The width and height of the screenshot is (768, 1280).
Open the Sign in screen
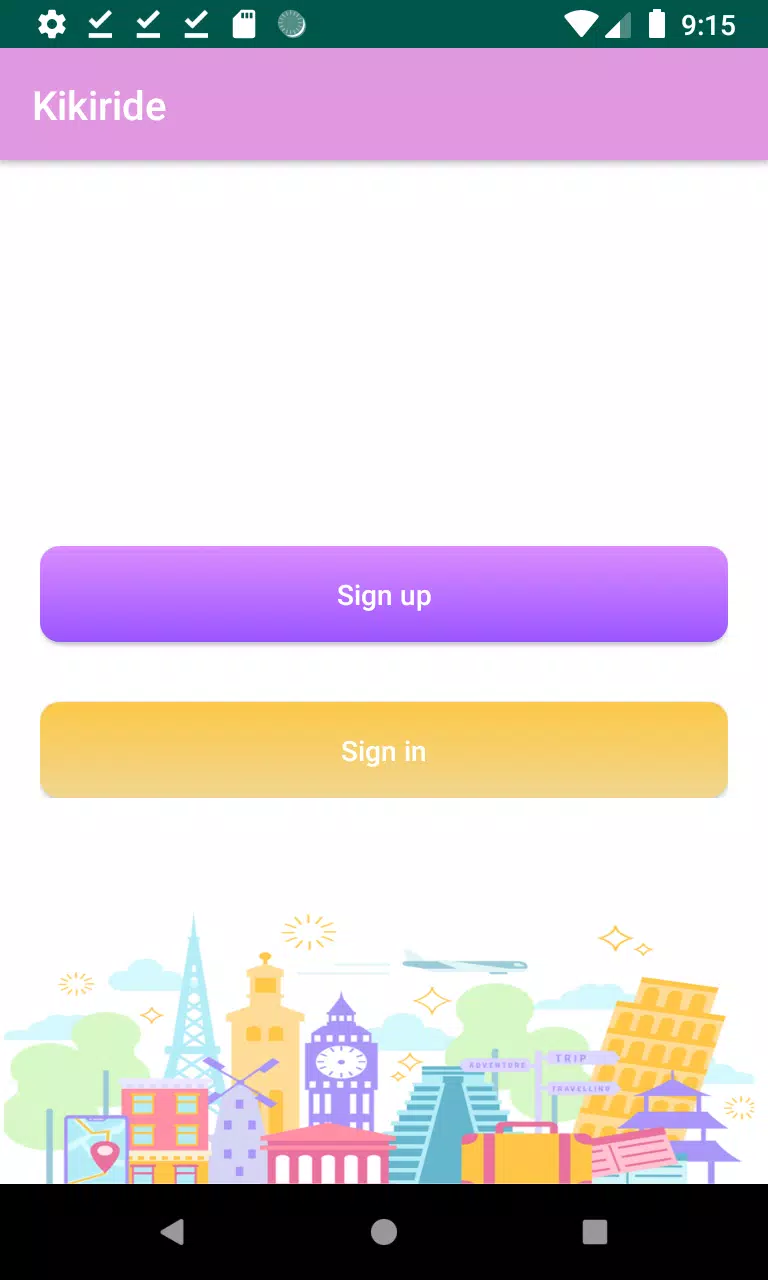(x=384, y=750)
